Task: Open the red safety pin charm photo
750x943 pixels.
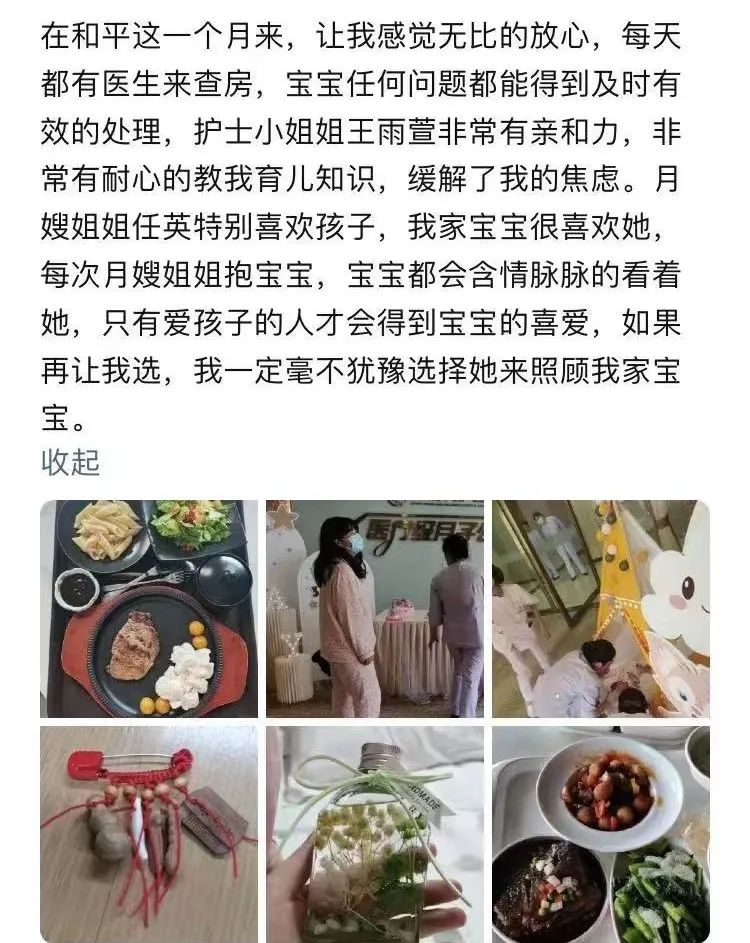Action: [x=149, y=834]
